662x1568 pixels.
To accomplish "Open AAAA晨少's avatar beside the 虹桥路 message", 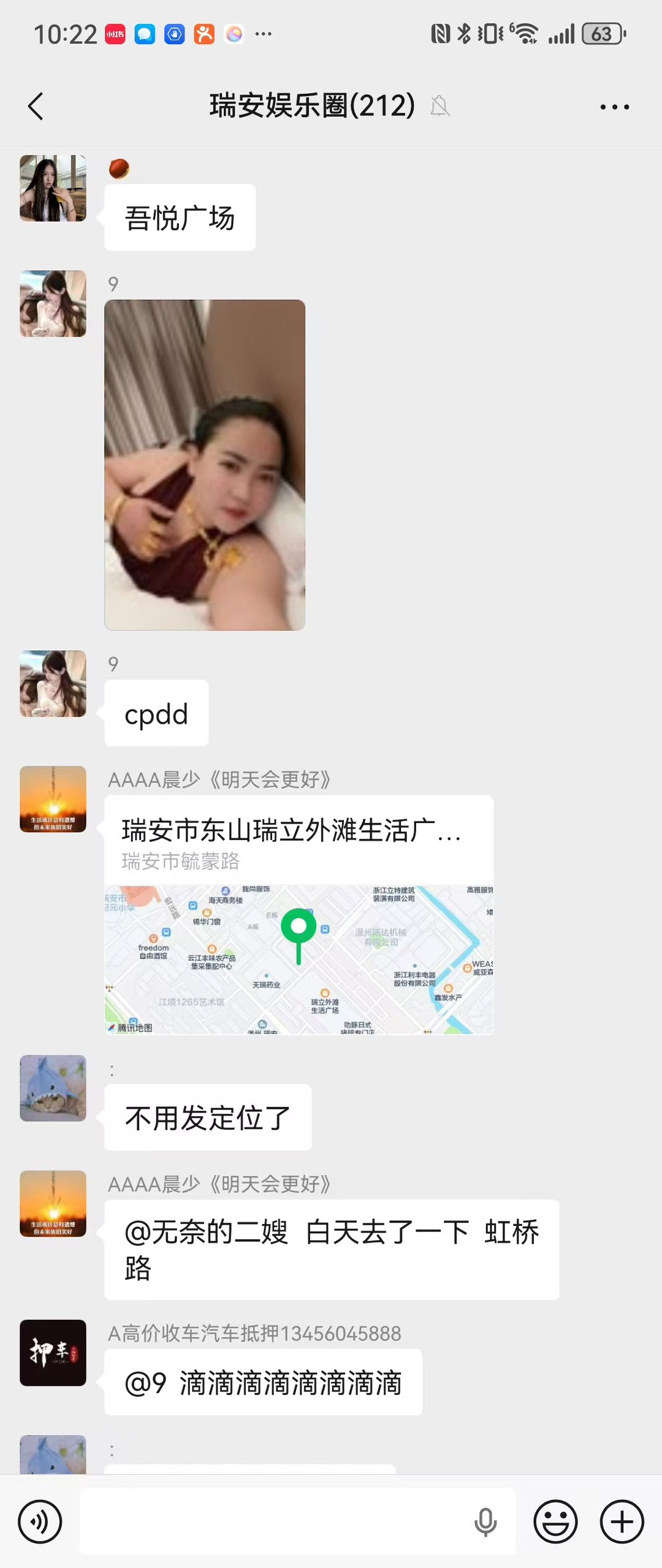I will [x=53, y=1203].
